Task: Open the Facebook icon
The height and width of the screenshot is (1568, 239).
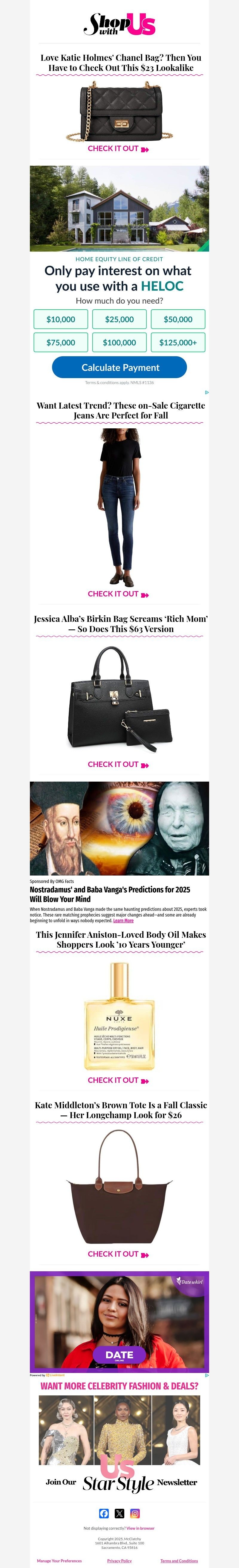Action: [104, 1513]
